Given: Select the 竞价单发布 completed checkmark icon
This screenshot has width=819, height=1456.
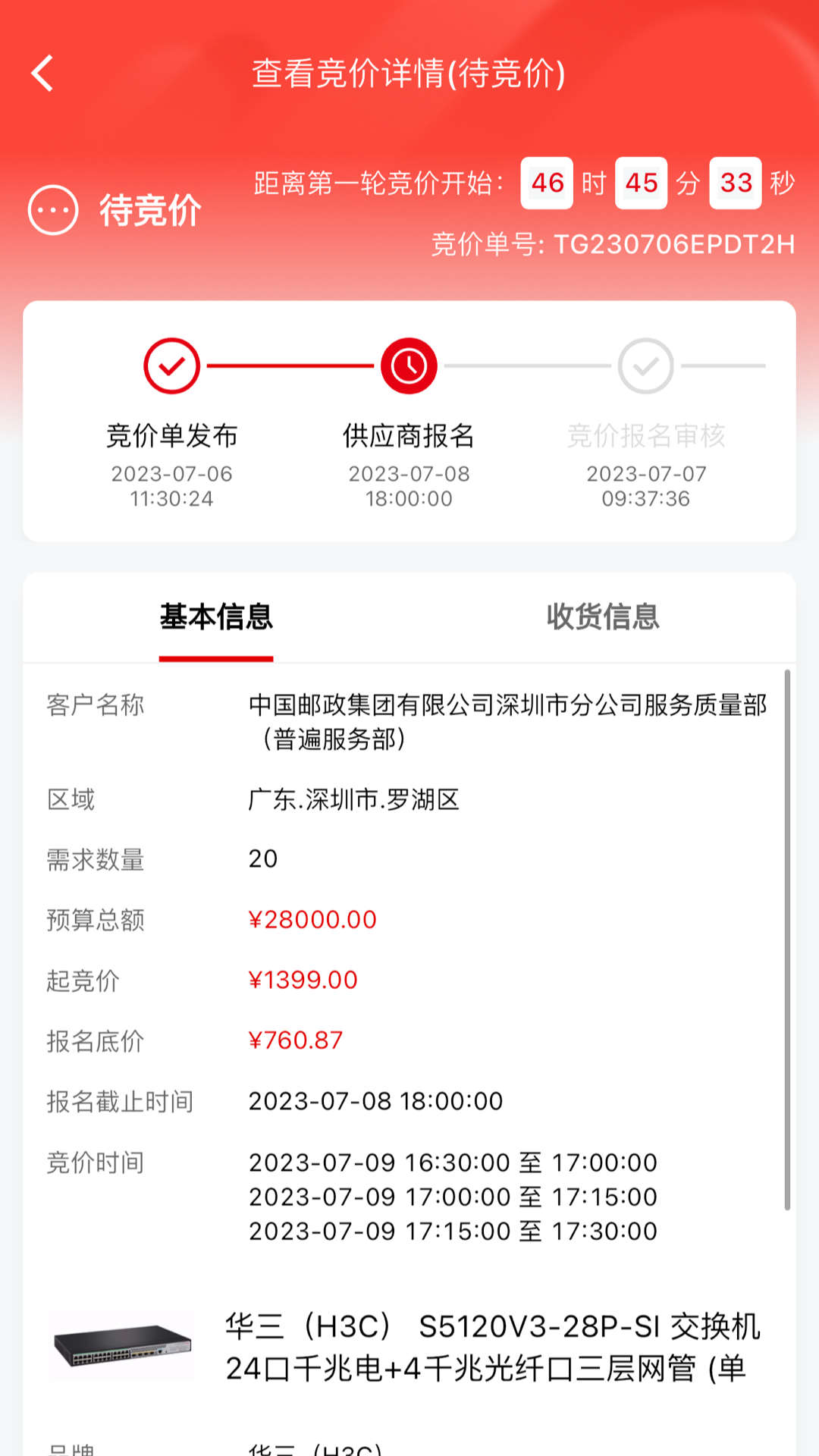Looking at the screenshot, I should coord(173,364).
